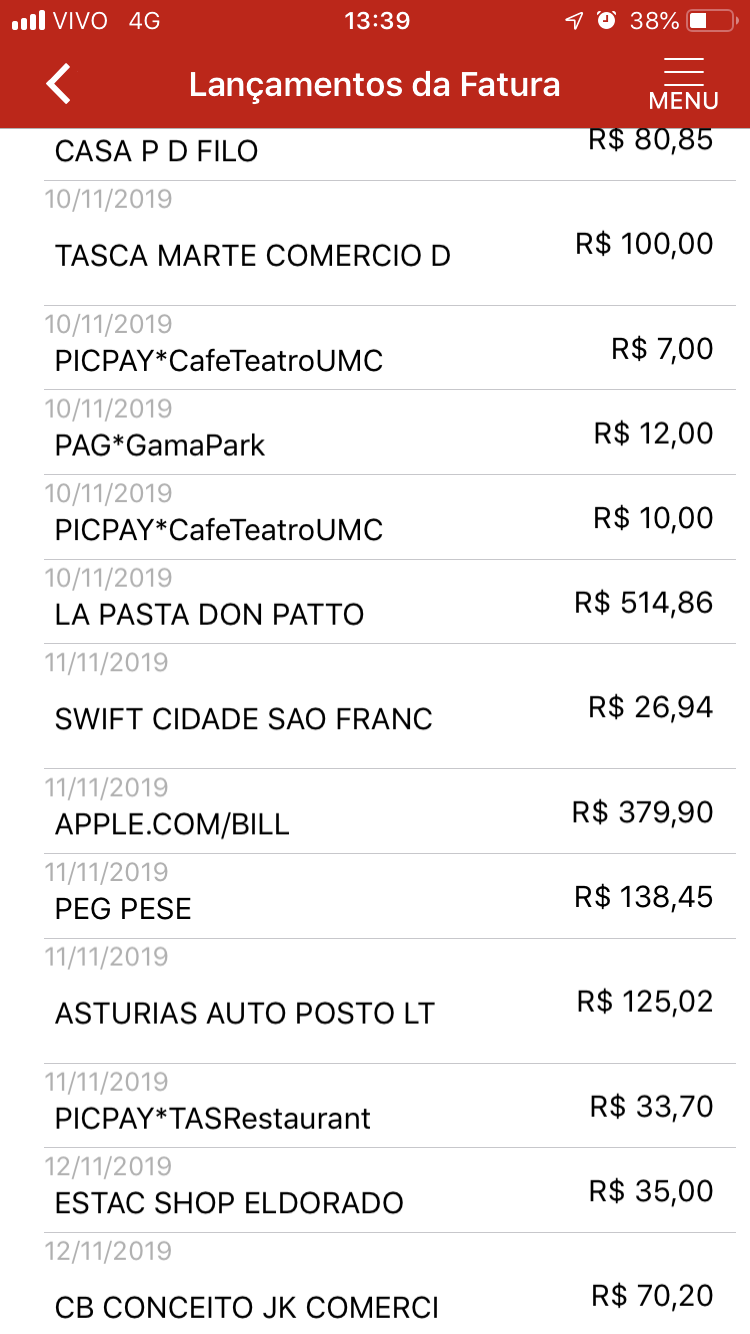This screenshot has width=750, height=1334.
Task: Go back using the header arrow
Action: [59, 84]
